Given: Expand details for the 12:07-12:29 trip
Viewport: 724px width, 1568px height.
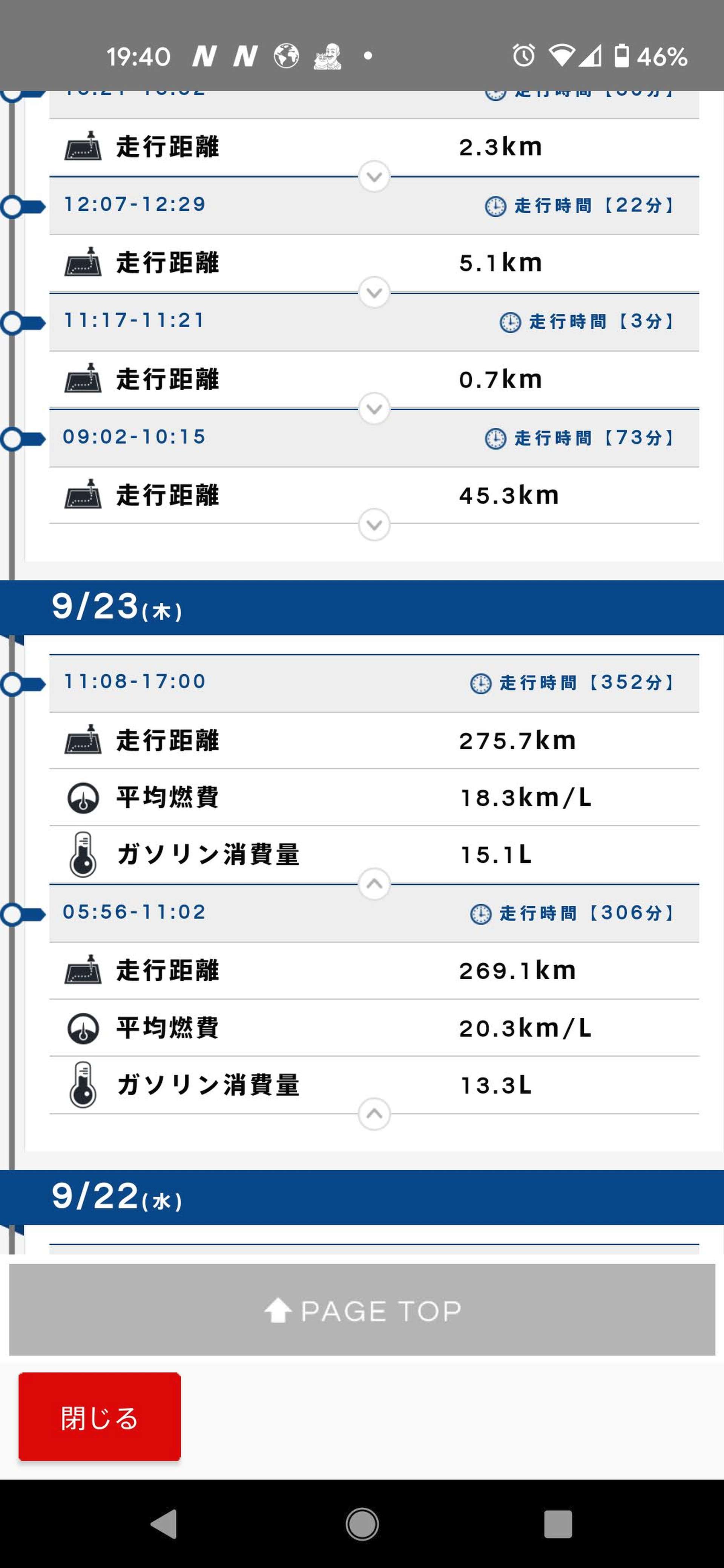Looking at the screenshot, I should coord(374,293).
